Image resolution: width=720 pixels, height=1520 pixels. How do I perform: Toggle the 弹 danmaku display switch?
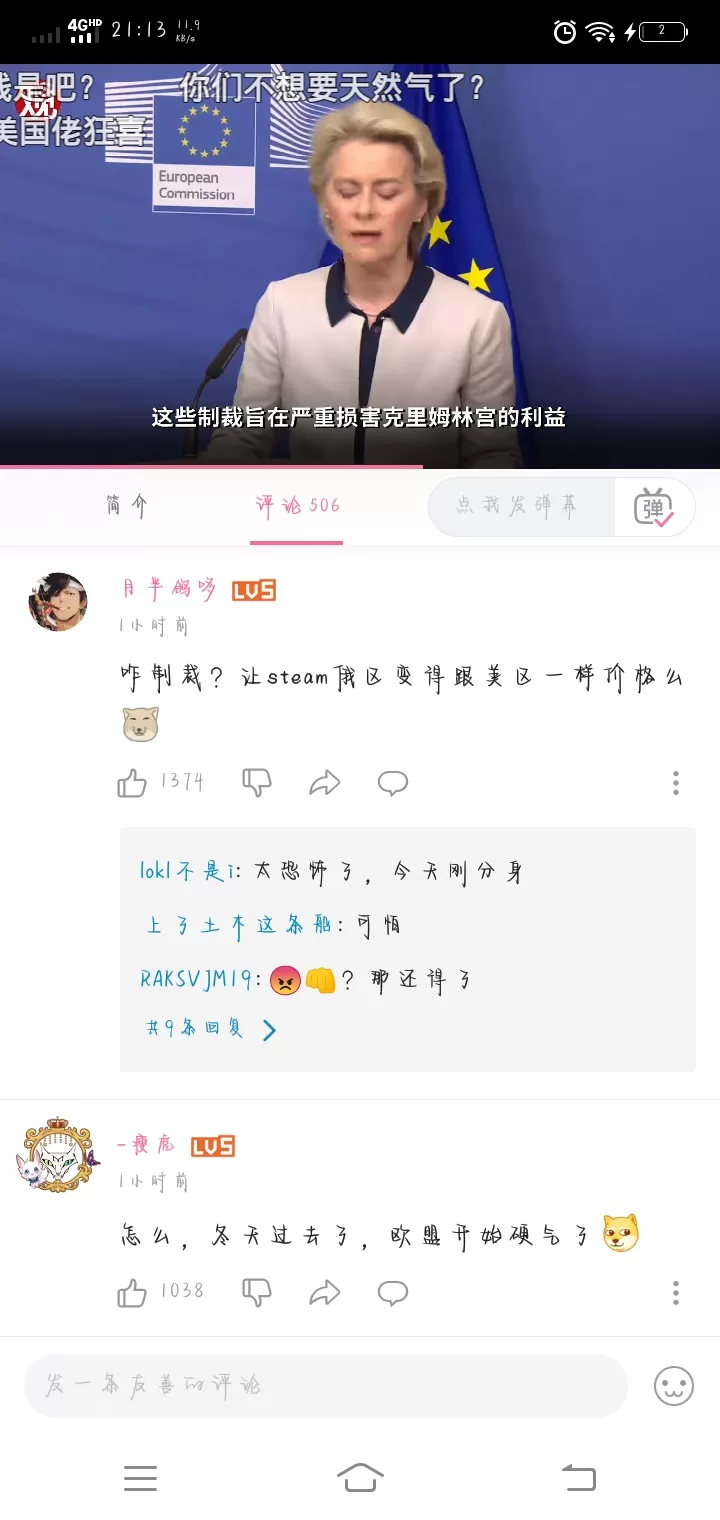[654, 507]
